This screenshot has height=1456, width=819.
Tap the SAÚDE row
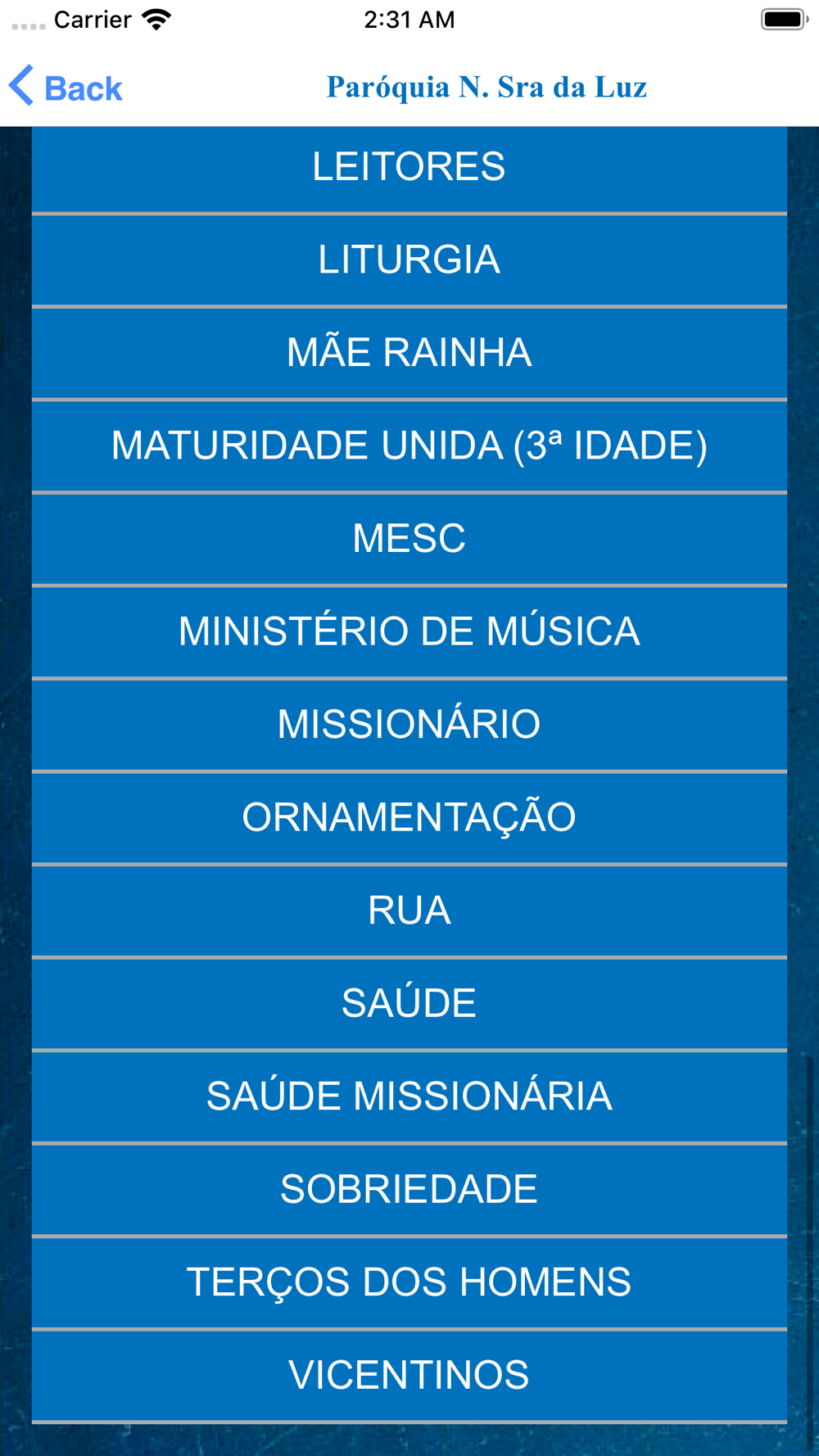tap(409, 1003)
